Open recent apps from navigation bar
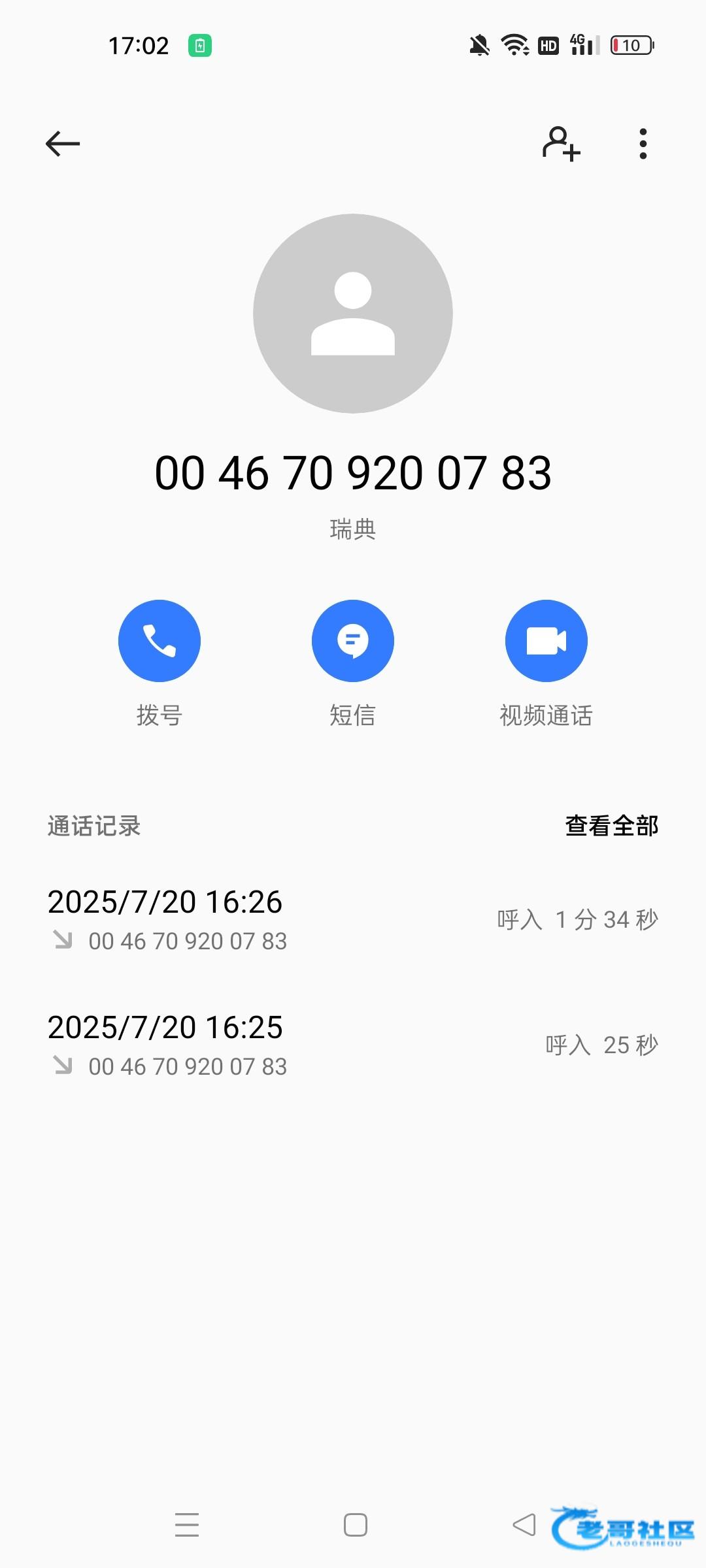The height and width of the screenshot is (1568, 706). [187, 1525]
